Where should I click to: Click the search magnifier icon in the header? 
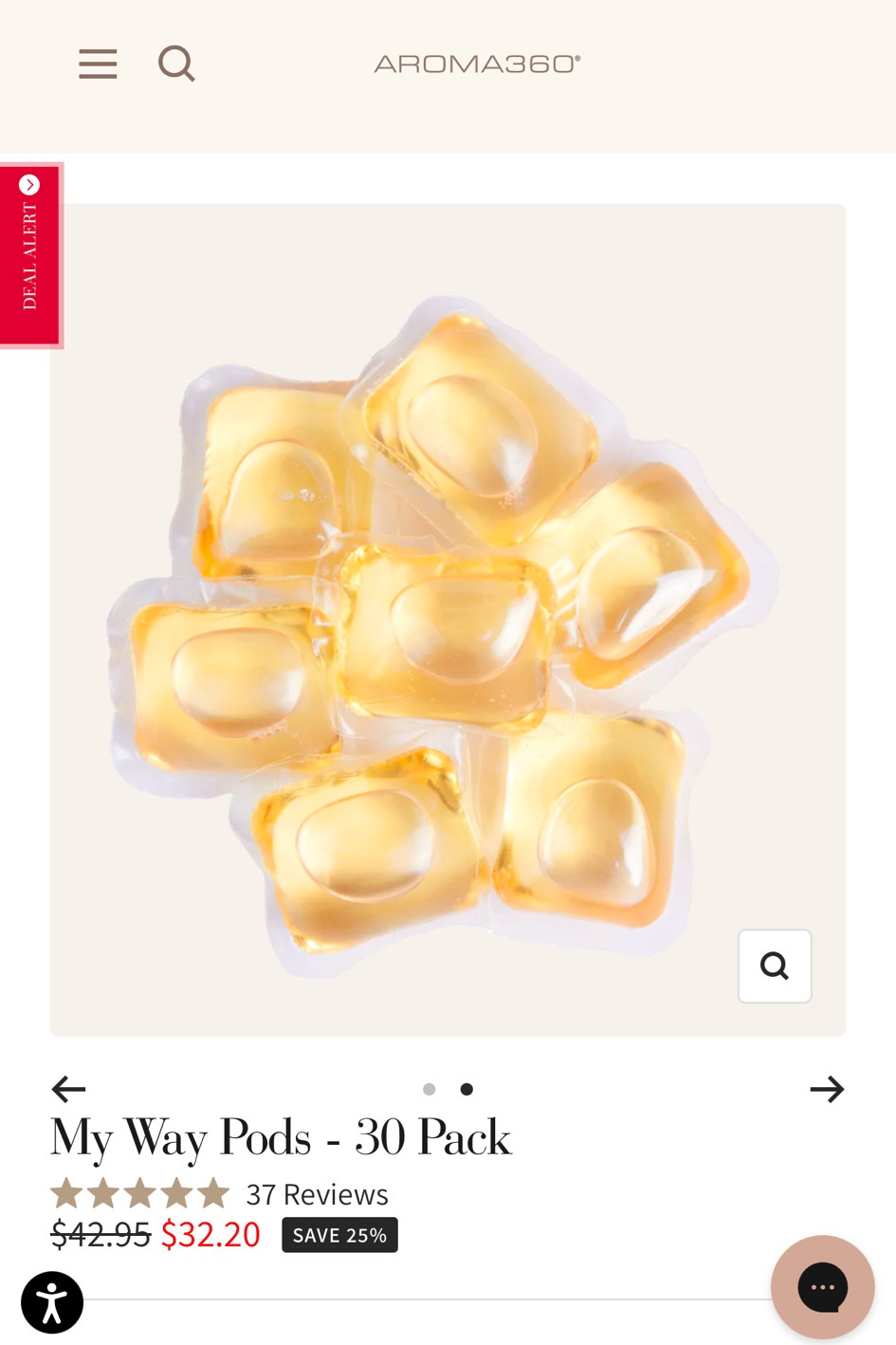point(176,64)
